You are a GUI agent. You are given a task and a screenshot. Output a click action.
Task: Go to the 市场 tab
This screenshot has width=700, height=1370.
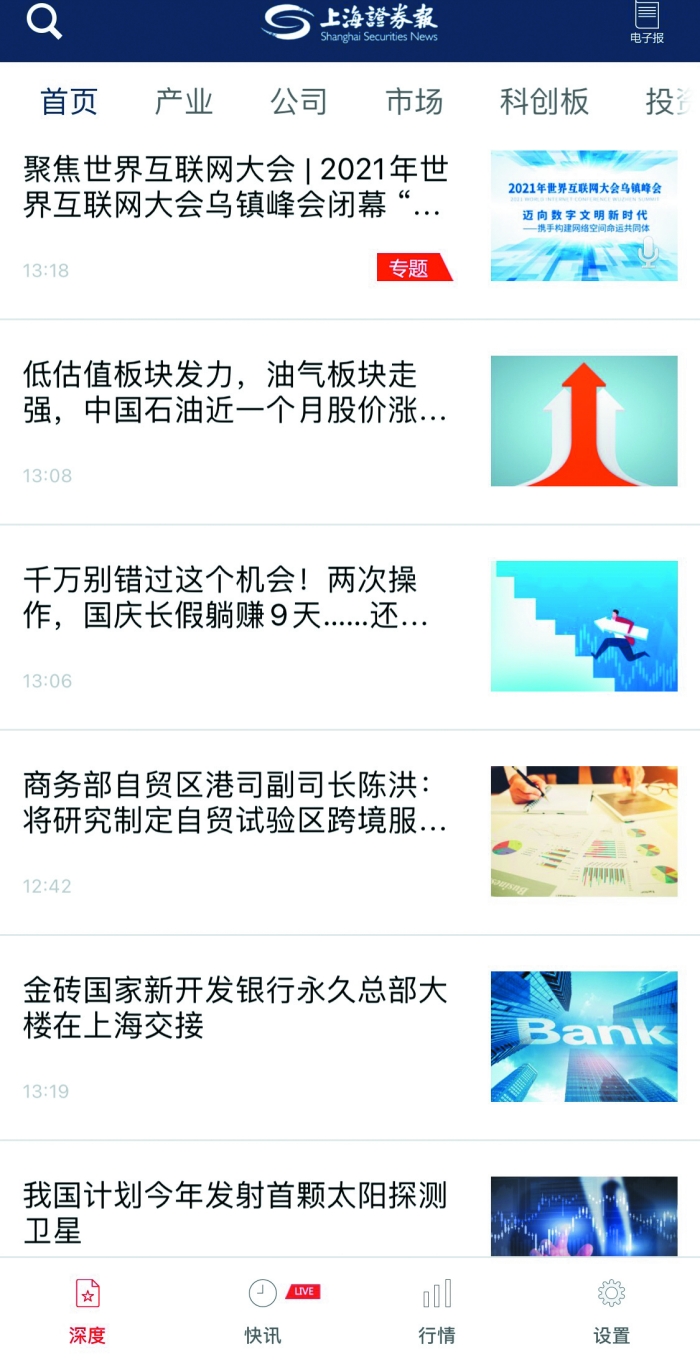coord(414,101)
